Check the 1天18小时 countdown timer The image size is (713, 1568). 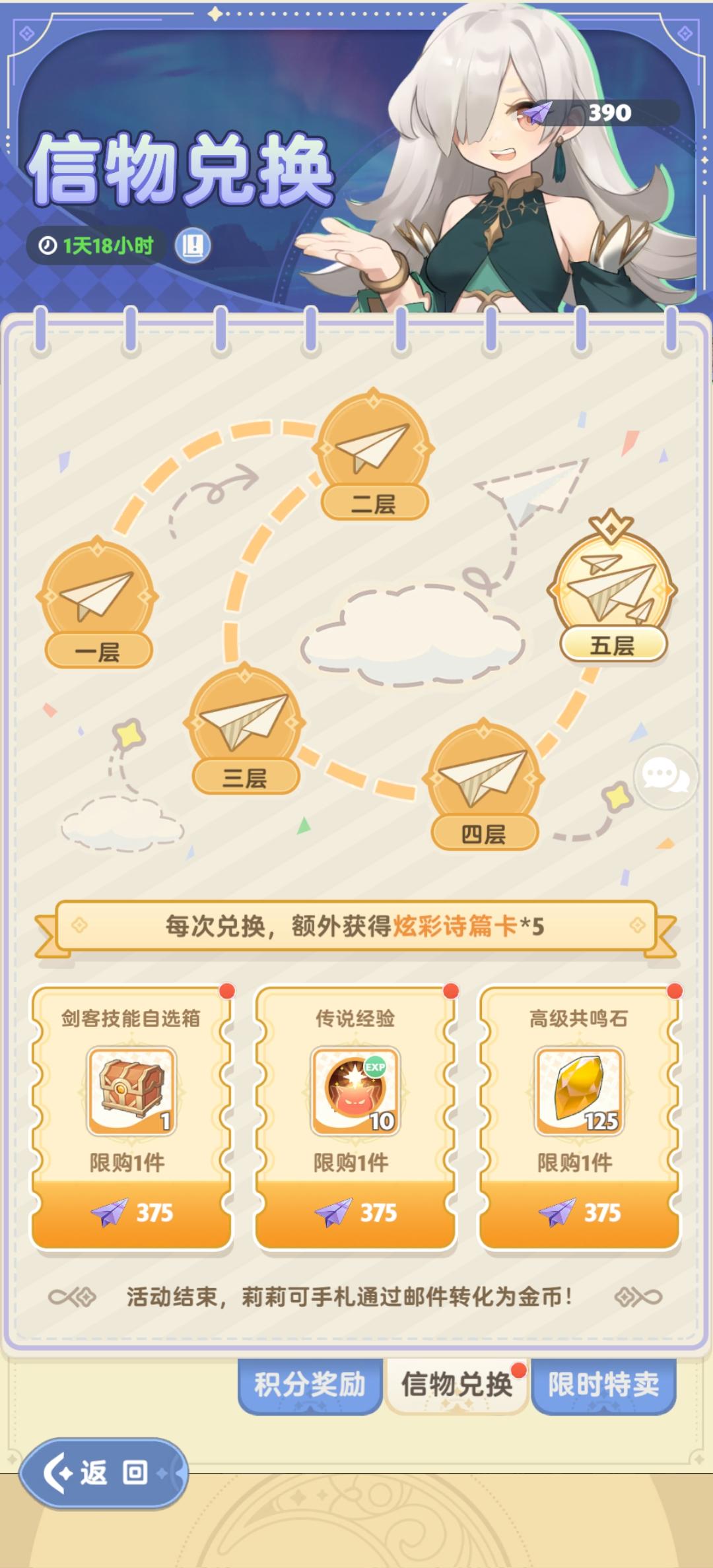(x=99, y=244)
